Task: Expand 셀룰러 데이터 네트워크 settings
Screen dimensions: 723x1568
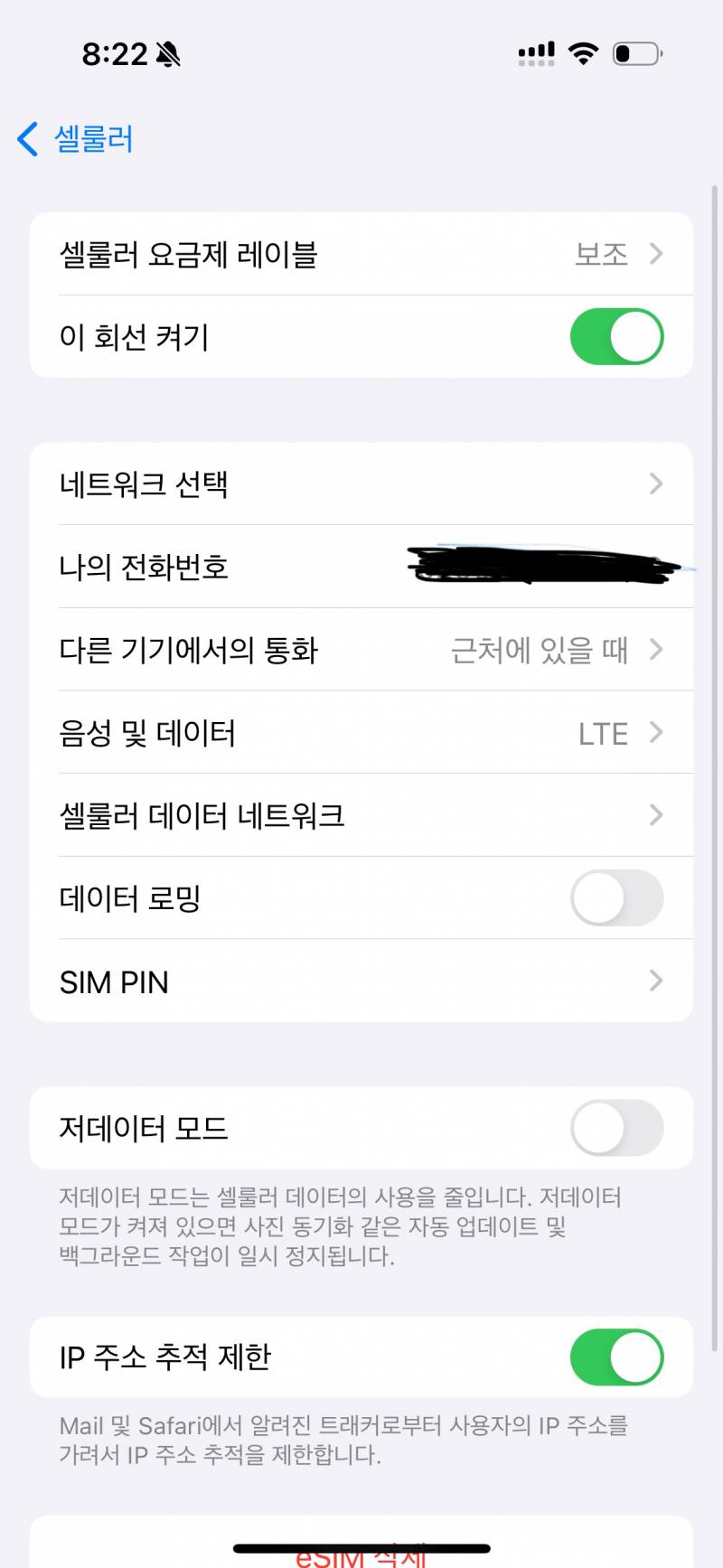Action: pos(361,815)
